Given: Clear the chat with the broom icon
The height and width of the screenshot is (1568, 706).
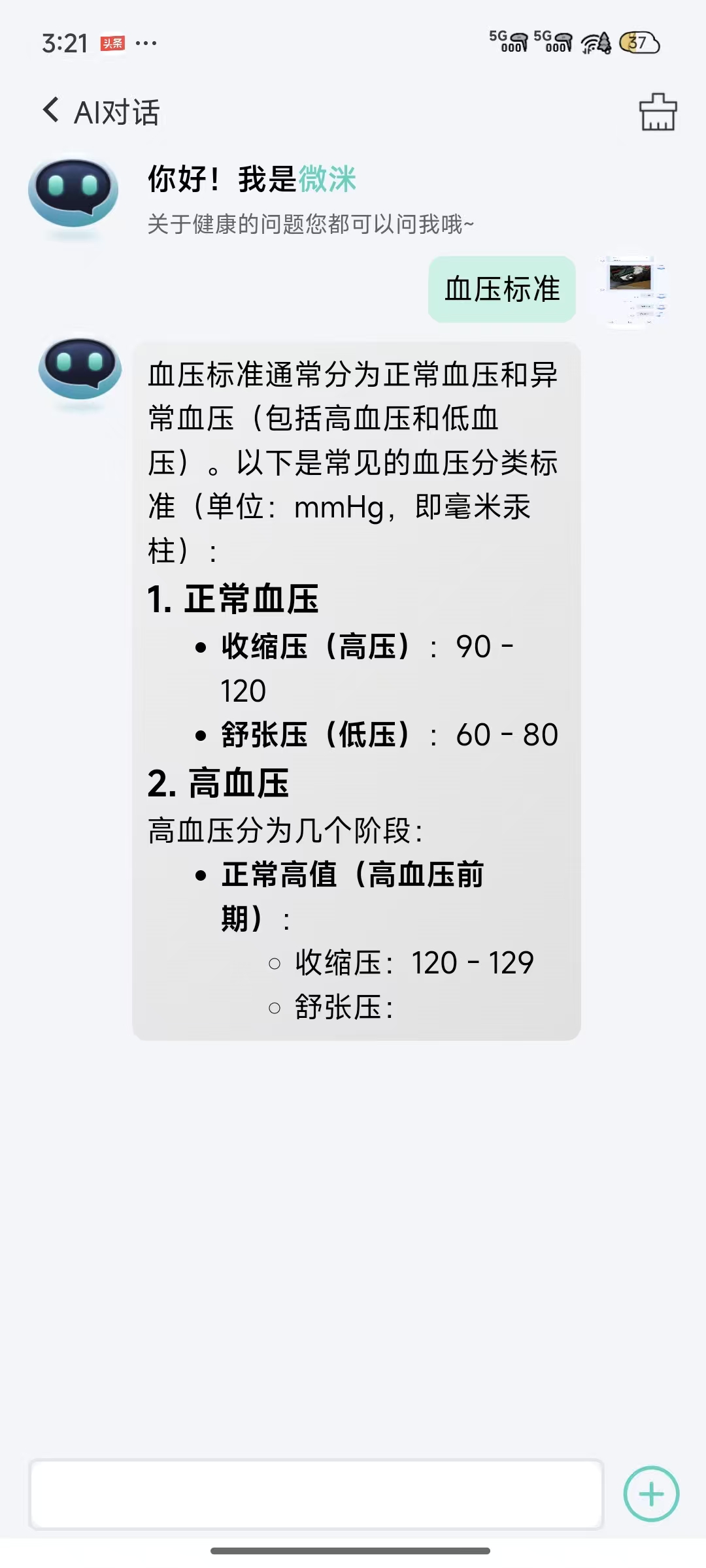Looking at the screenshot, I should click(x=658, y=112).
